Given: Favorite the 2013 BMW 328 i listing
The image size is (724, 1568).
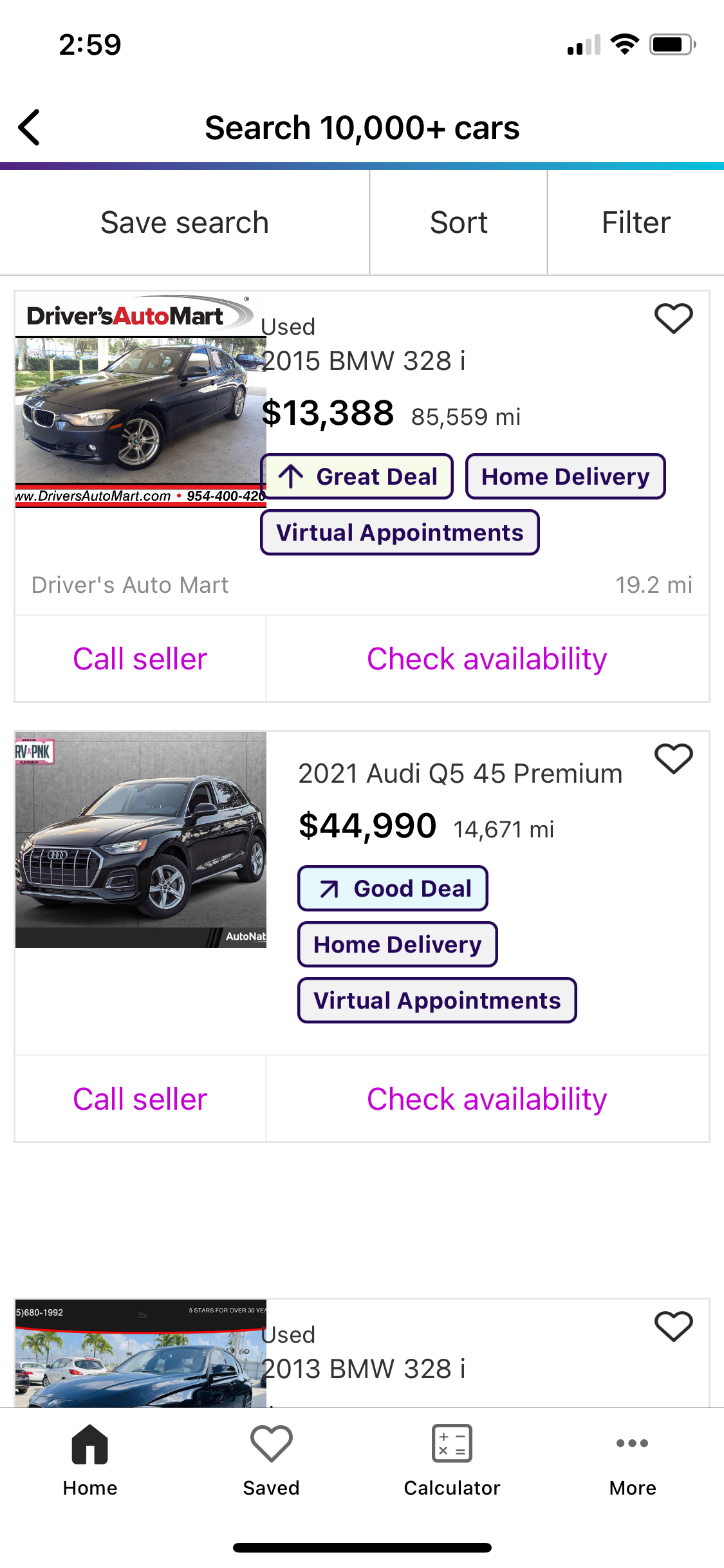Looking at the screenshot, I should (x=673, y=1326).
